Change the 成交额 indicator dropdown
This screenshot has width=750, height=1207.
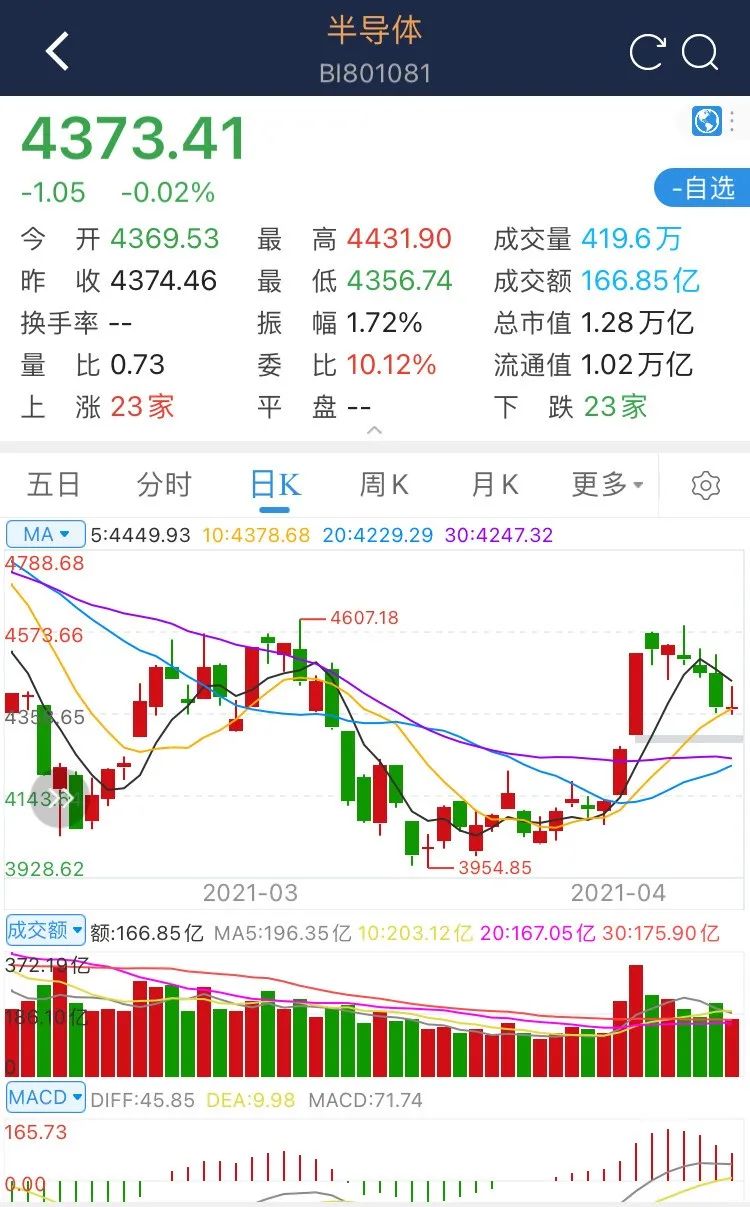click(46, 931)
